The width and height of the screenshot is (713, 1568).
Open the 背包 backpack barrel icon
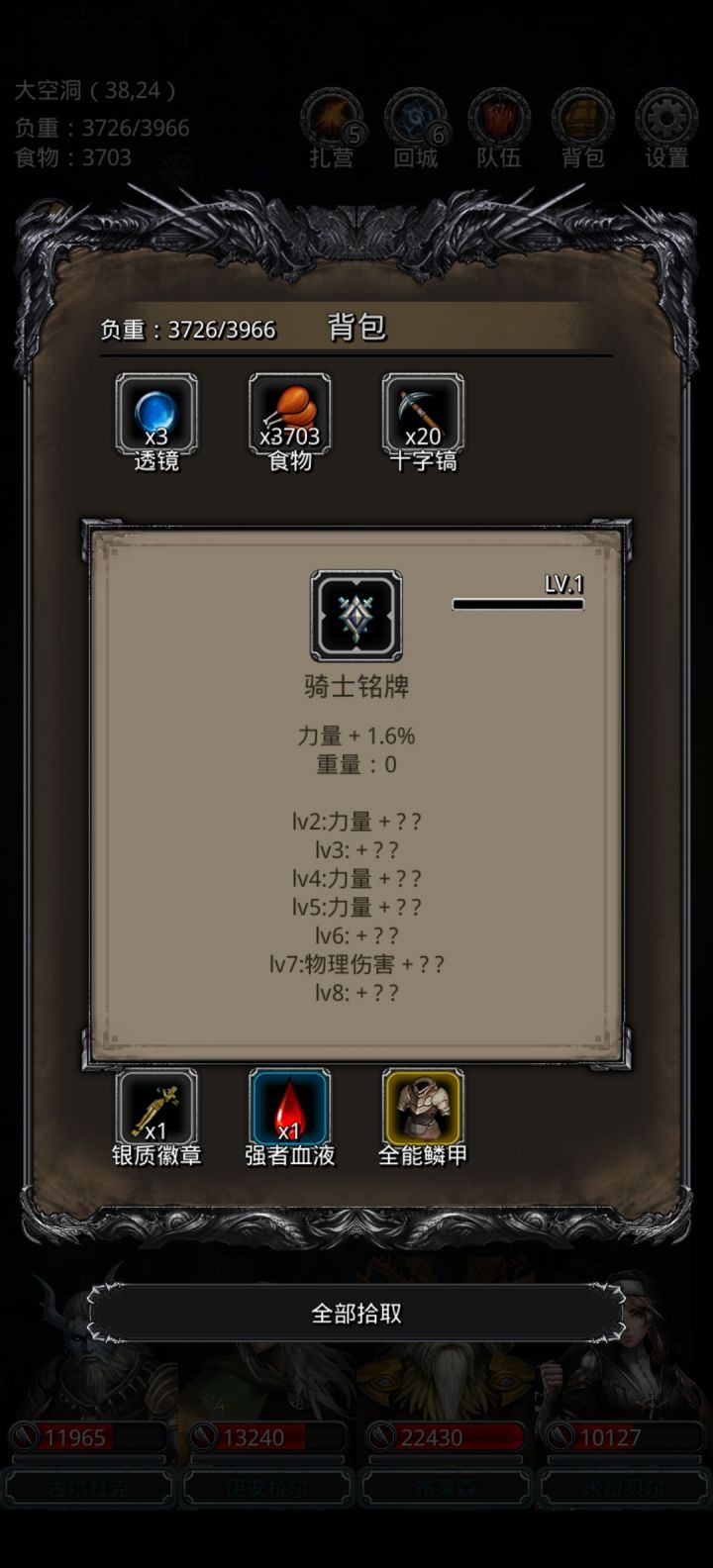582,121
